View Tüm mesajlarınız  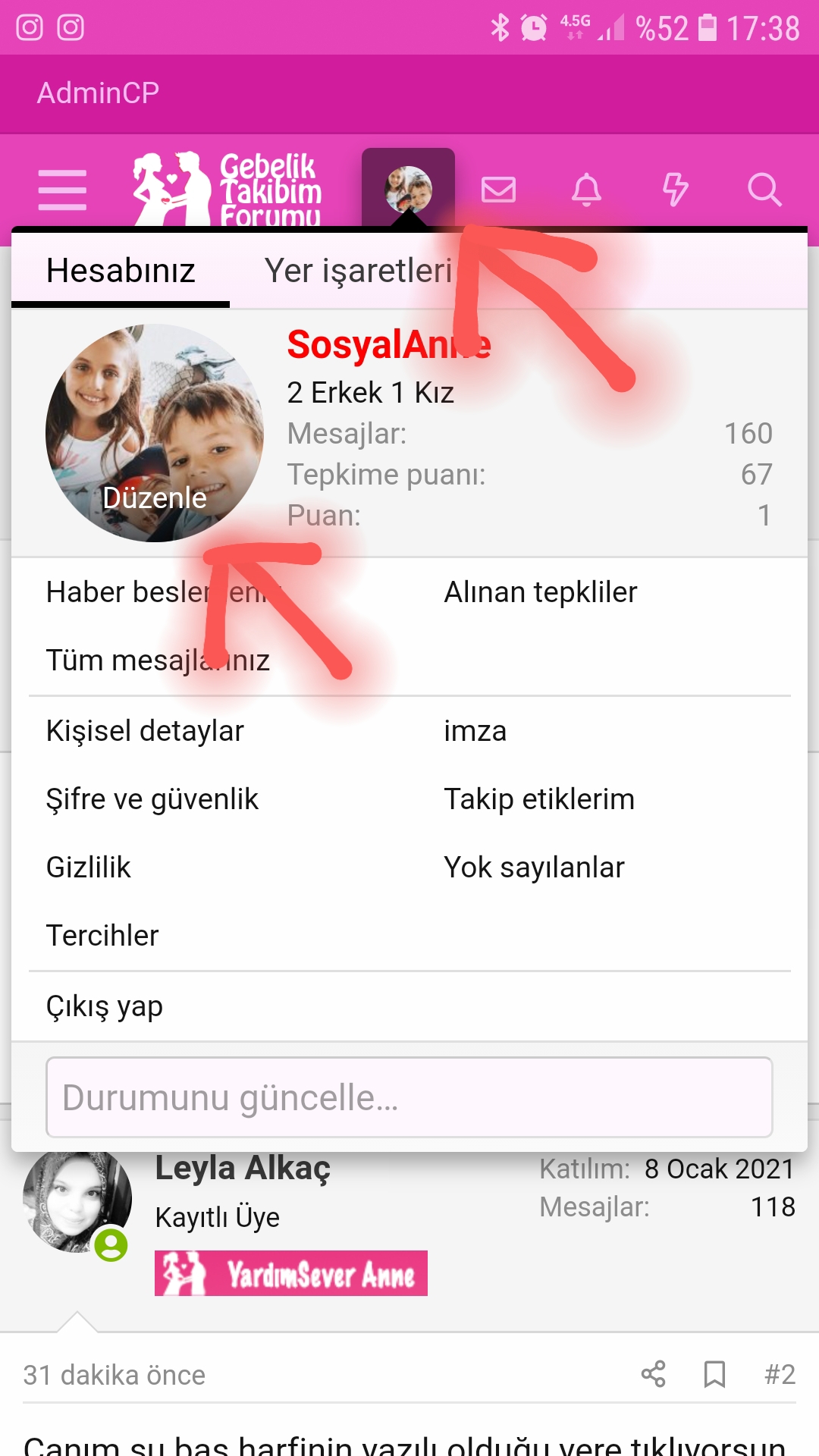(158, 661)
